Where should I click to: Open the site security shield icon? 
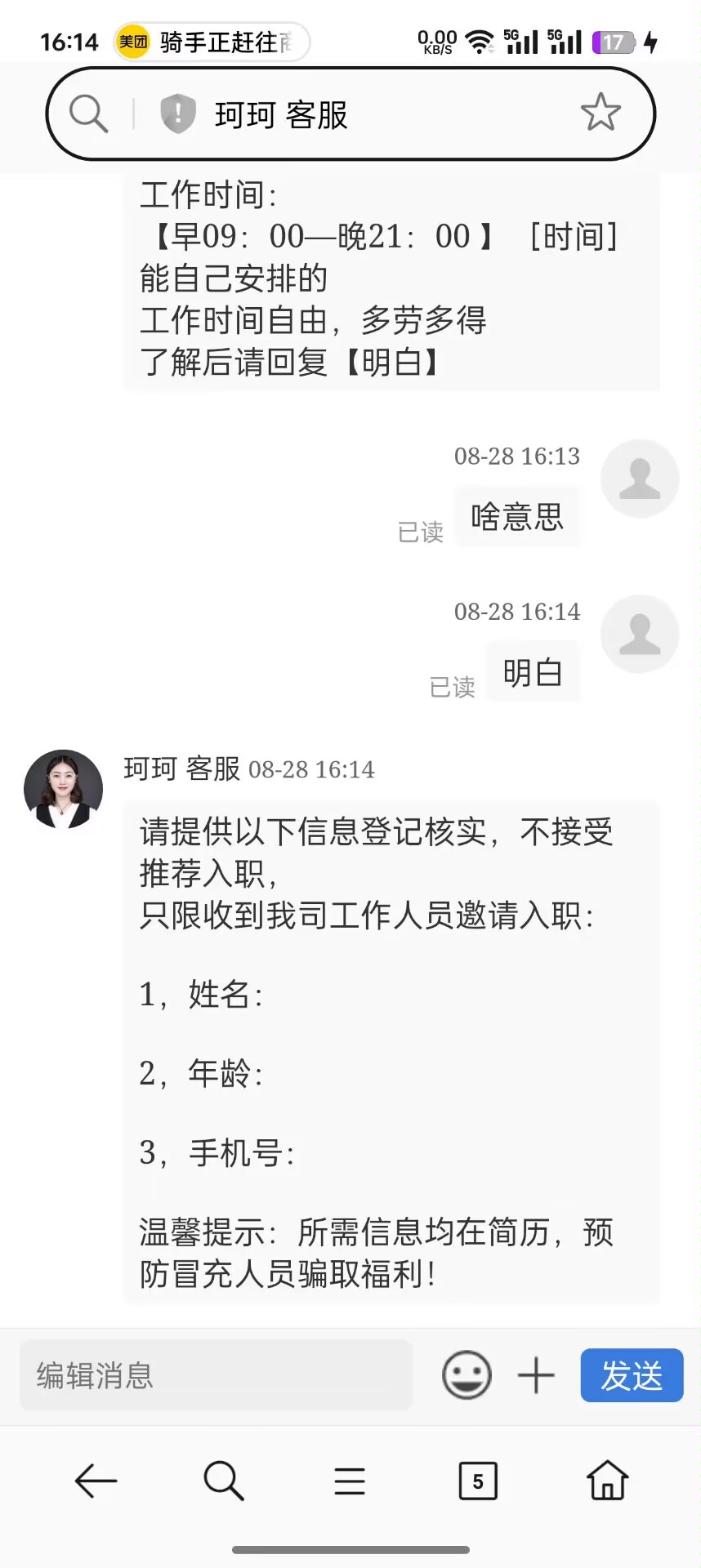click(177, 114)
